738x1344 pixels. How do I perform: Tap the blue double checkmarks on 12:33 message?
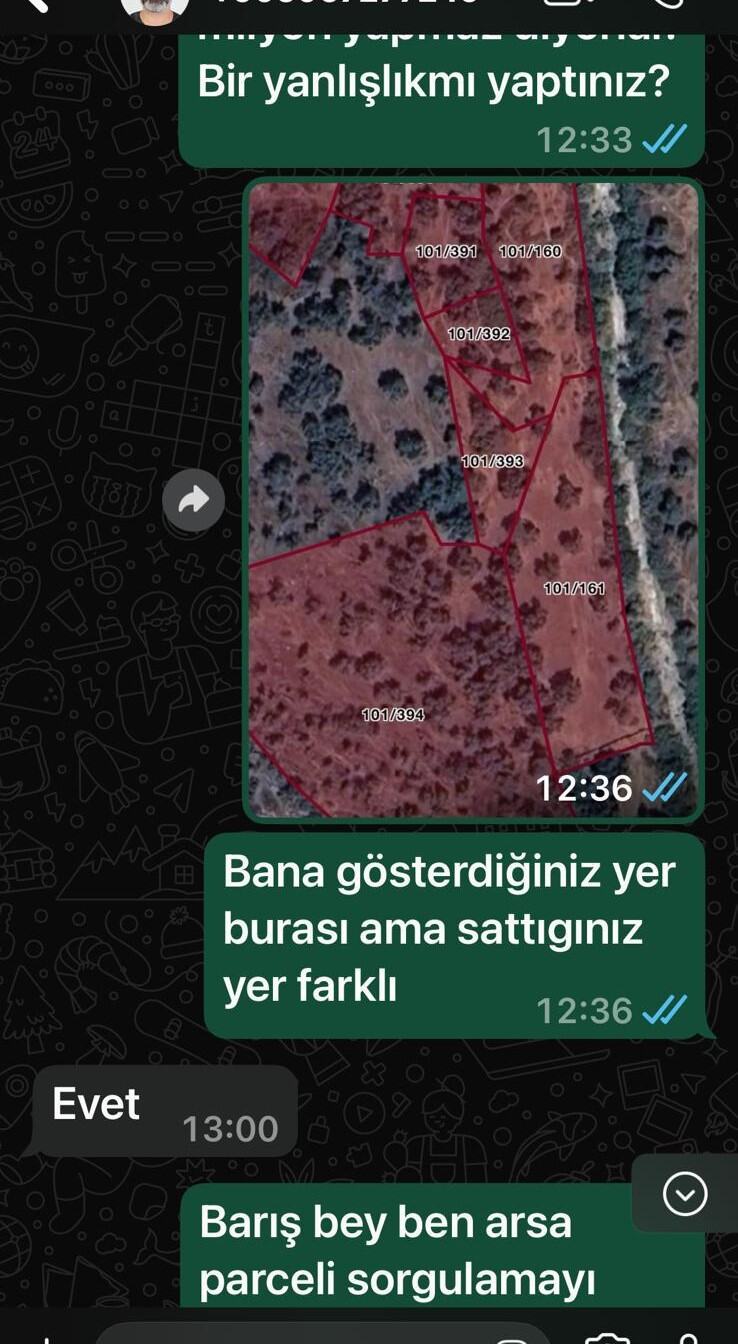[x=665, y=139]
